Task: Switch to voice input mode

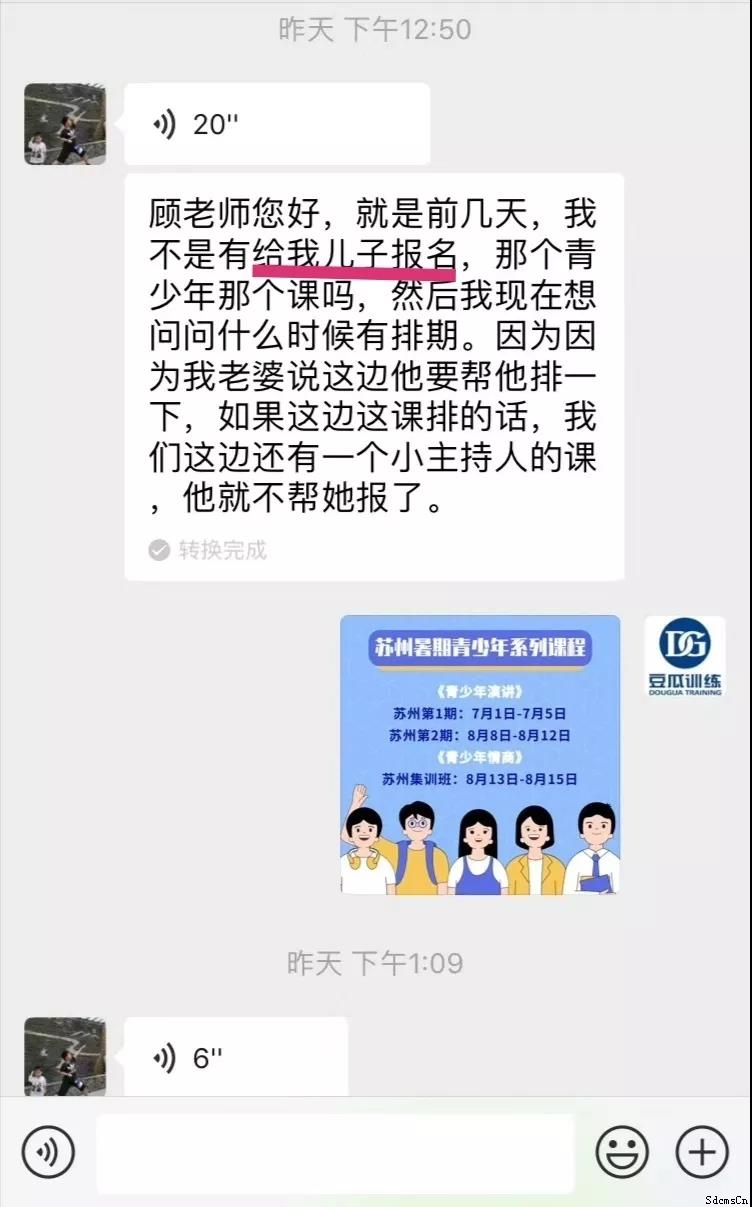Action: click(x=48, y=1152)
